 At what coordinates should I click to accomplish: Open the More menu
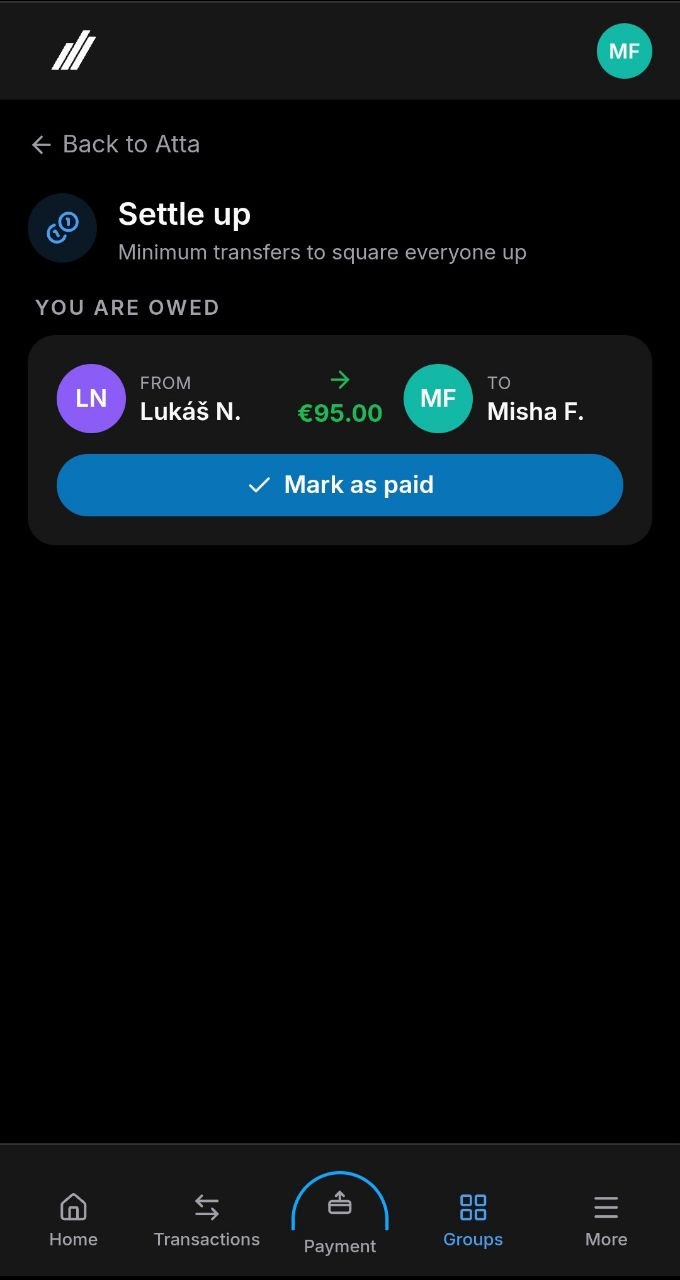606,1220
